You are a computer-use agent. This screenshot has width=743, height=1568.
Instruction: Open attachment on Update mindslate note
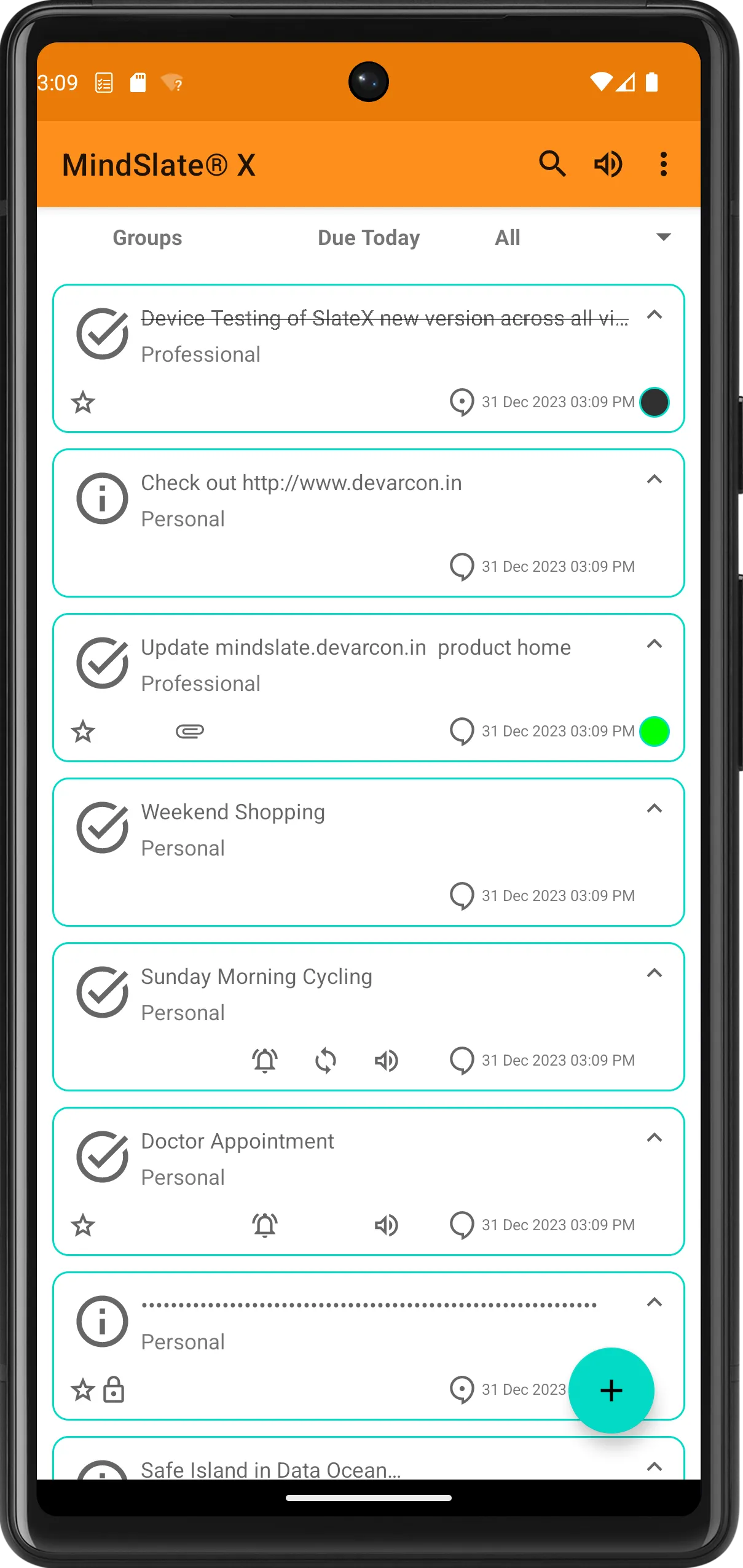click(190, 731)
